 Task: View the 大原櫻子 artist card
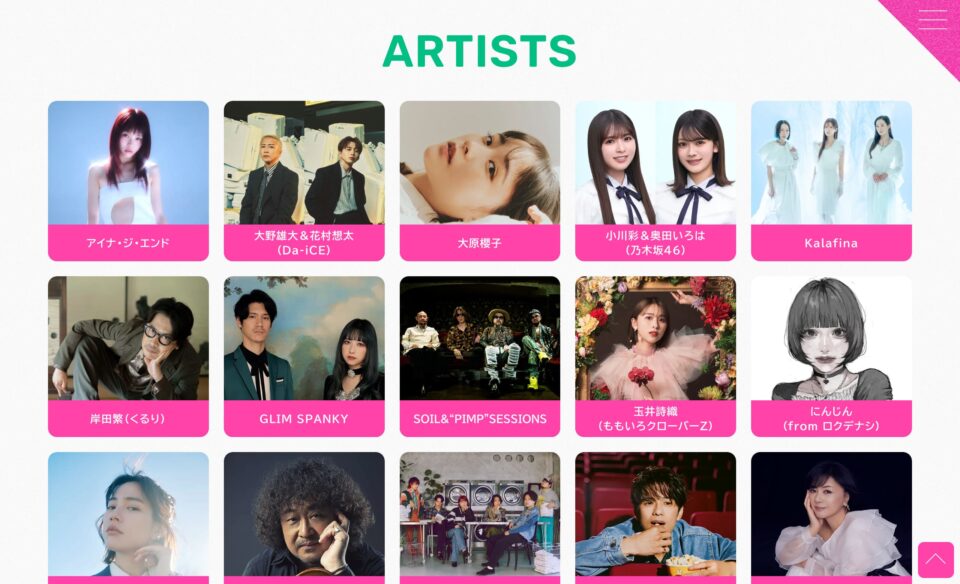click(x=480, y=180)
